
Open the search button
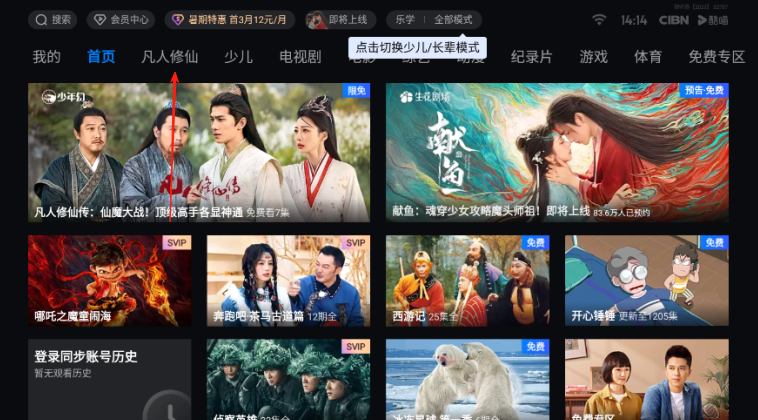(54, 19)
